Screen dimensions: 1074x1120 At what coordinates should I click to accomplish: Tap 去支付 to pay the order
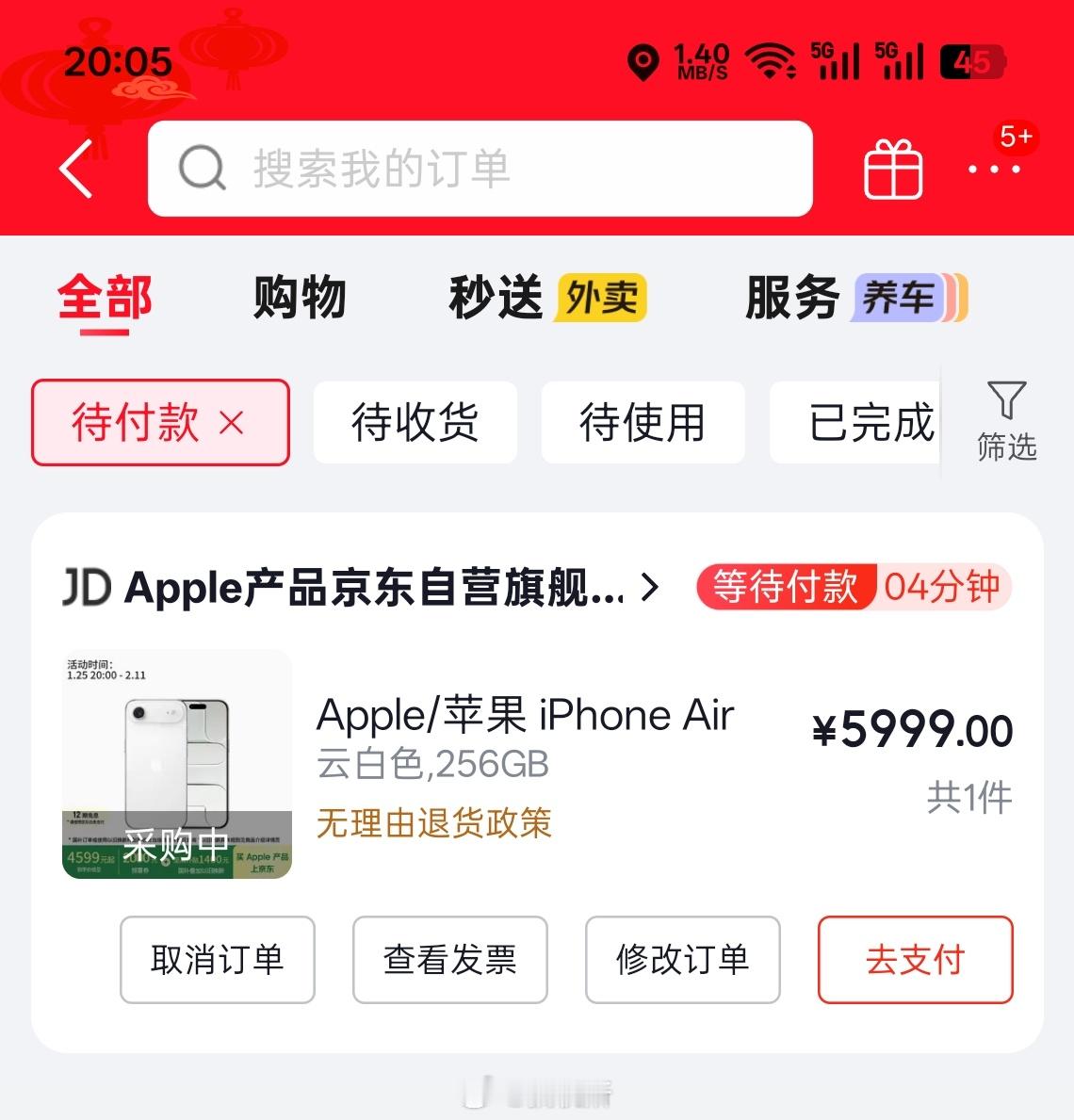pyautogui.click(x=915, y=961)
